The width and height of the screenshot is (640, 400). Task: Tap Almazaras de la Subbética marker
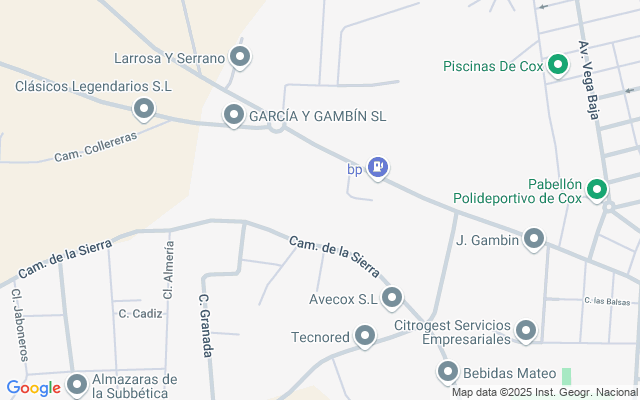coord(78,384)
